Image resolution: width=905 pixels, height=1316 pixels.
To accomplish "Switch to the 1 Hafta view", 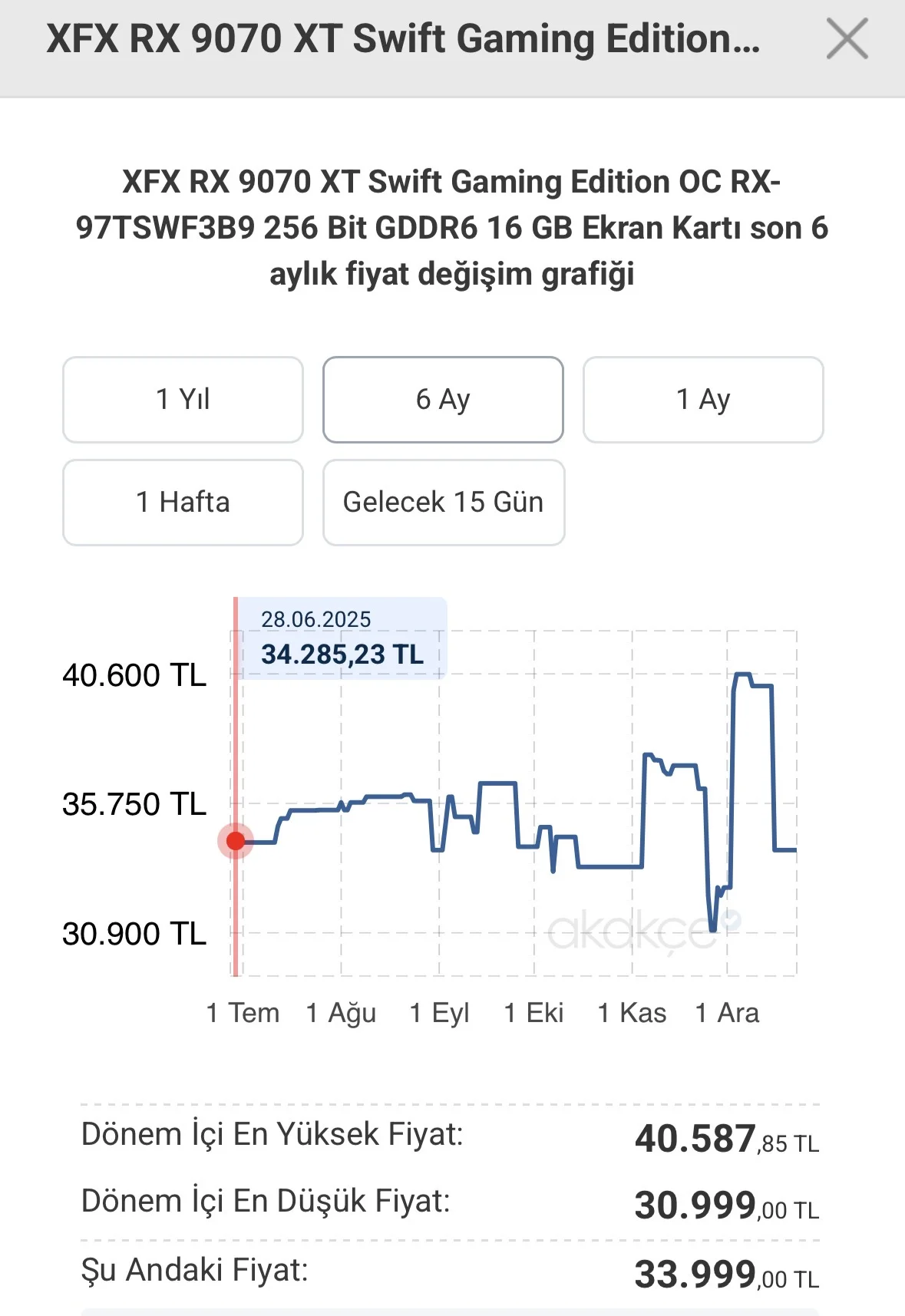I will pyautogui.click(x=183, y=503).
